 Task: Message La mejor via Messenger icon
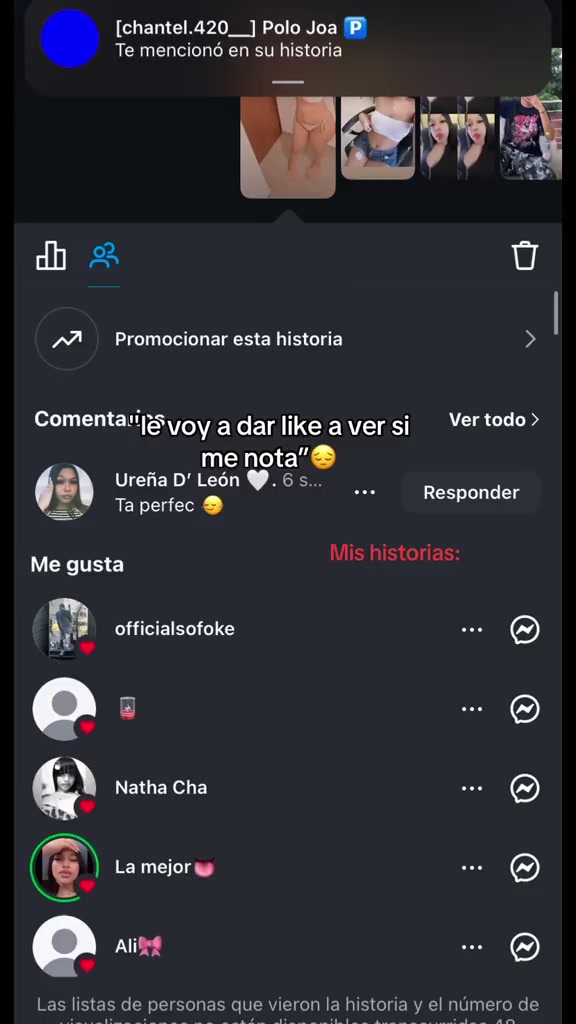[x=525, y=867]
